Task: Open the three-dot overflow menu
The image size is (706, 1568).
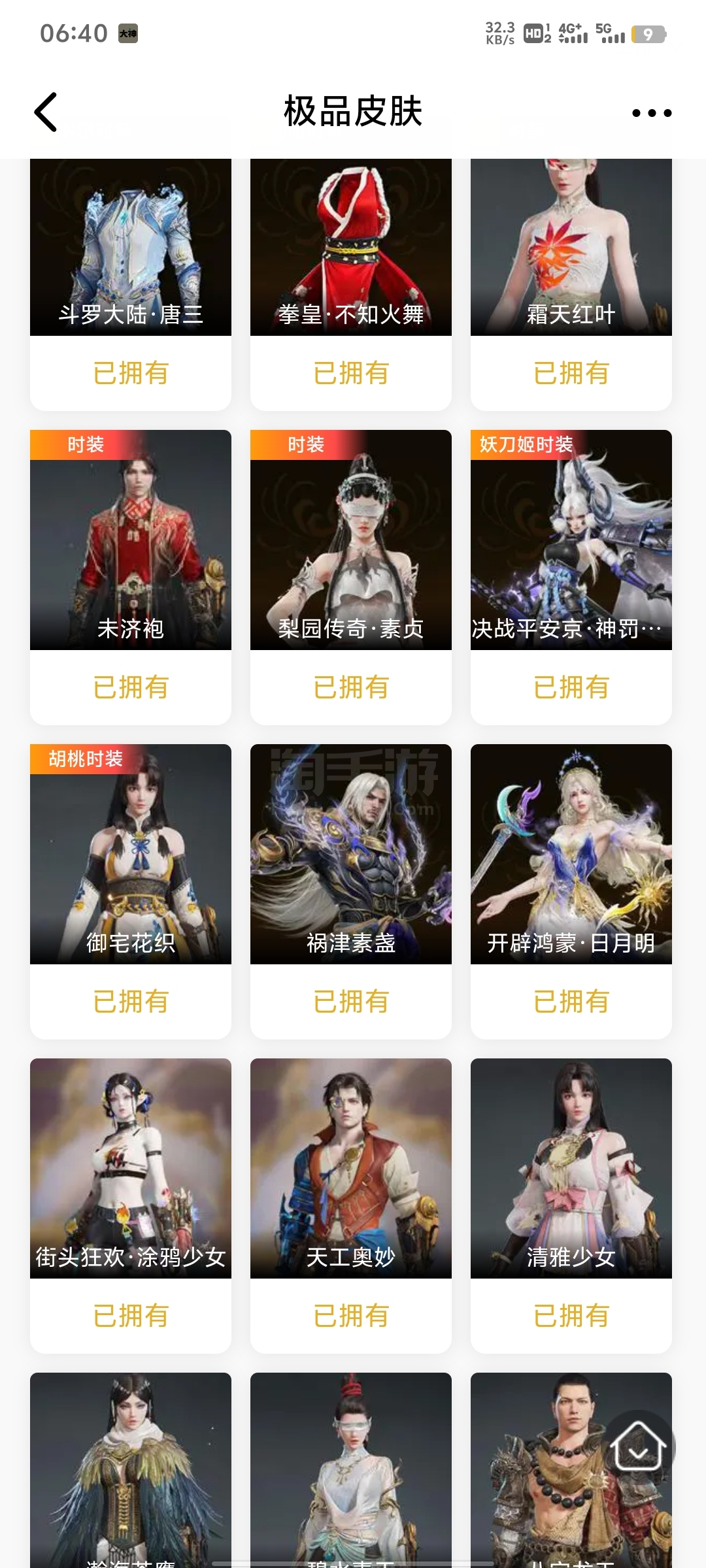Action: click(x=652, y=113)
